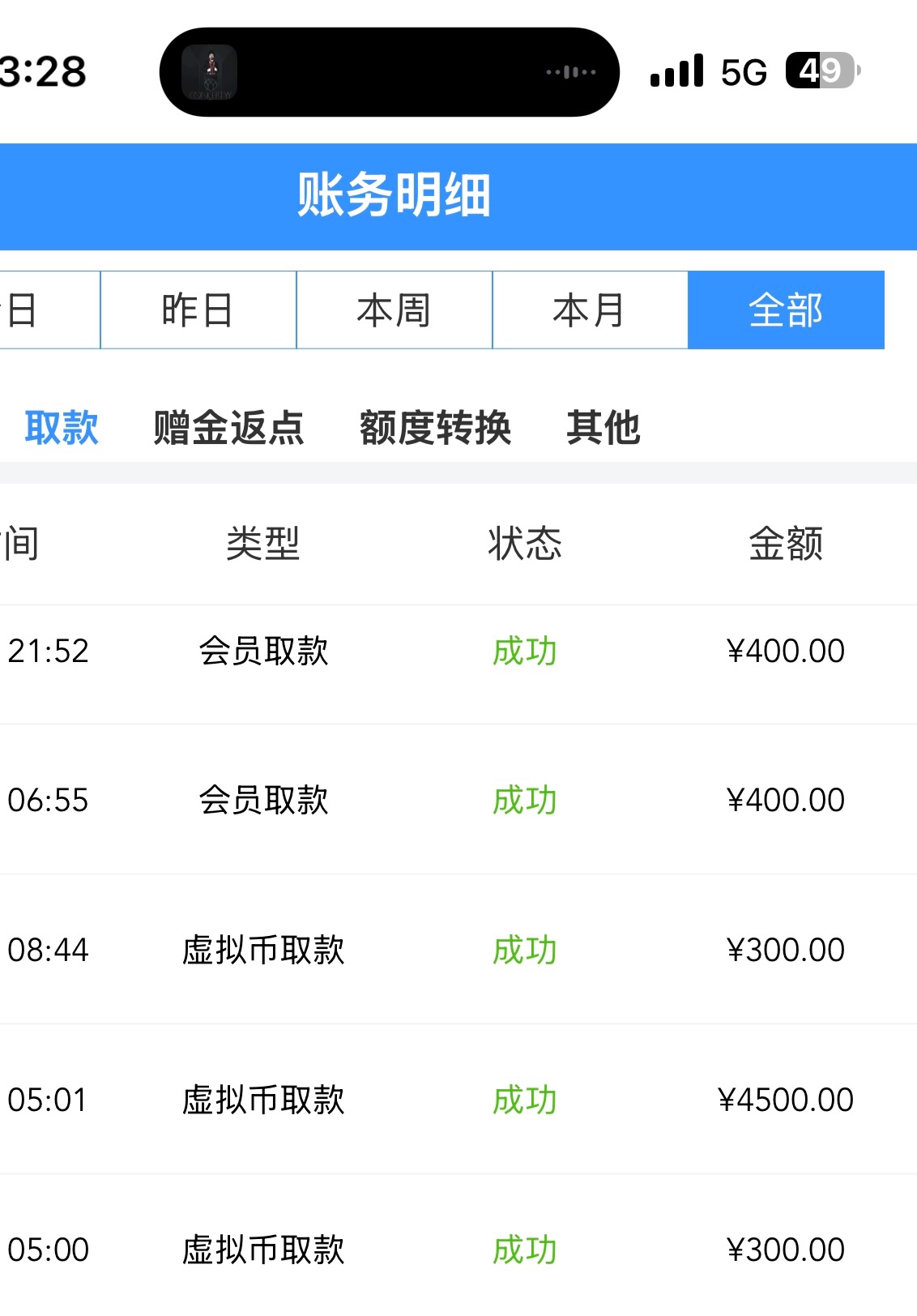Switch to the 其他 tab
This screenshot has height=1316, width=917.
(603, 427)
